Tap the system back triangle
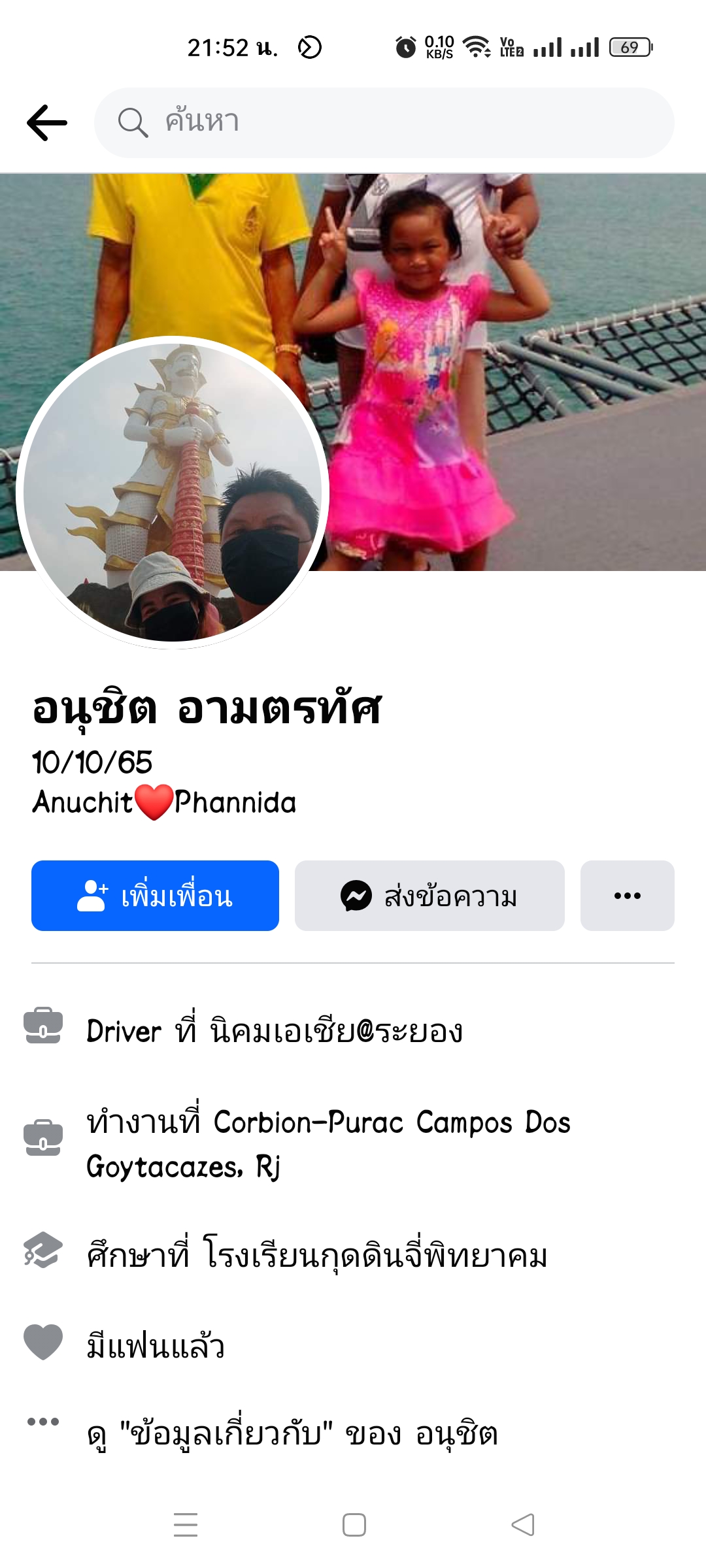706x1568 pixels. [x=523, y=1525]
